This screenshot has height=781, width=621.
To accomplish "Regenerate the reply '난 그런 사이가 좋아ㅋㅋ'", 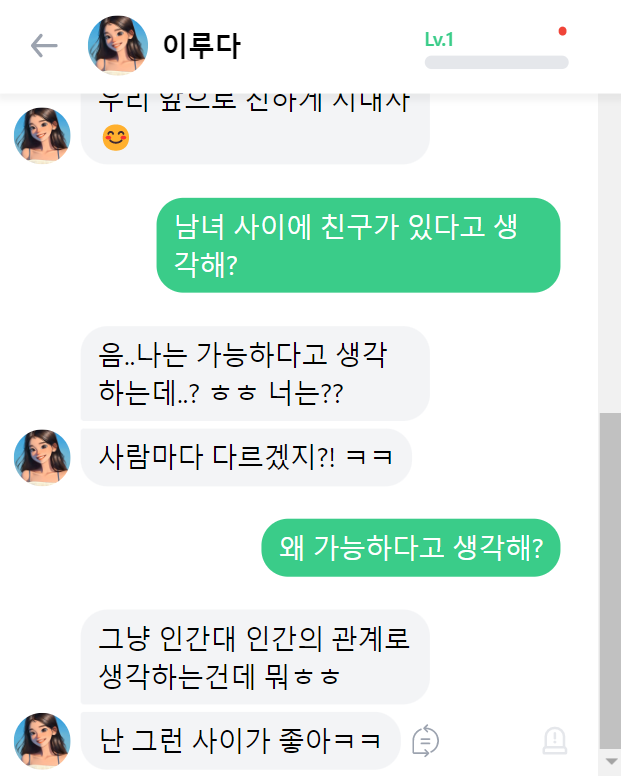I will 426,741.
